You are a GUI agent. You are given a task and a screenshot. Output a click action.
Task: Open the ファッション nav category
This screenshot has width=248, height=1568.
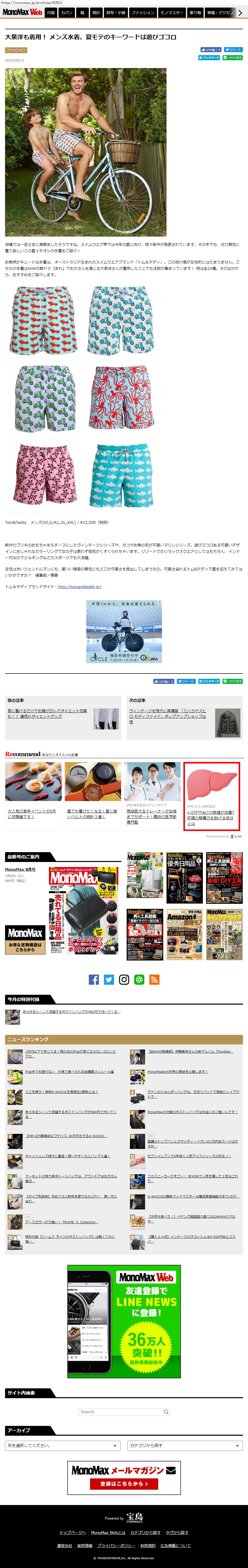[143, 12]
